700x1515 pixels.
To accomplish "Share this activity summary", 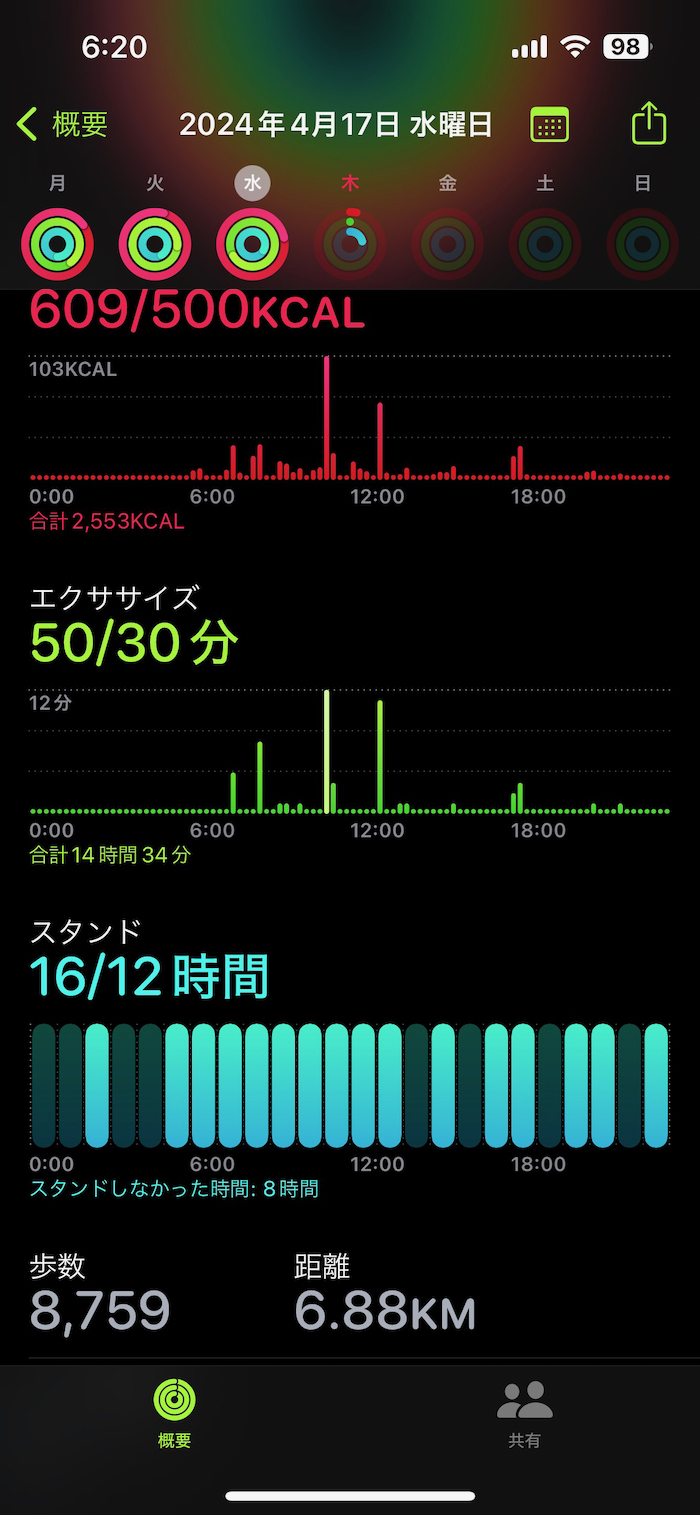I will (x=649, y=124).
